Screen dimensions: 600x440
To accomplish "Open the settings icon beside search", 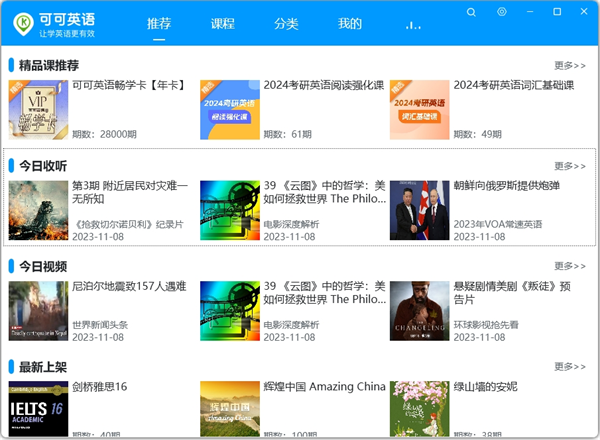I will [x=501, y=12].
